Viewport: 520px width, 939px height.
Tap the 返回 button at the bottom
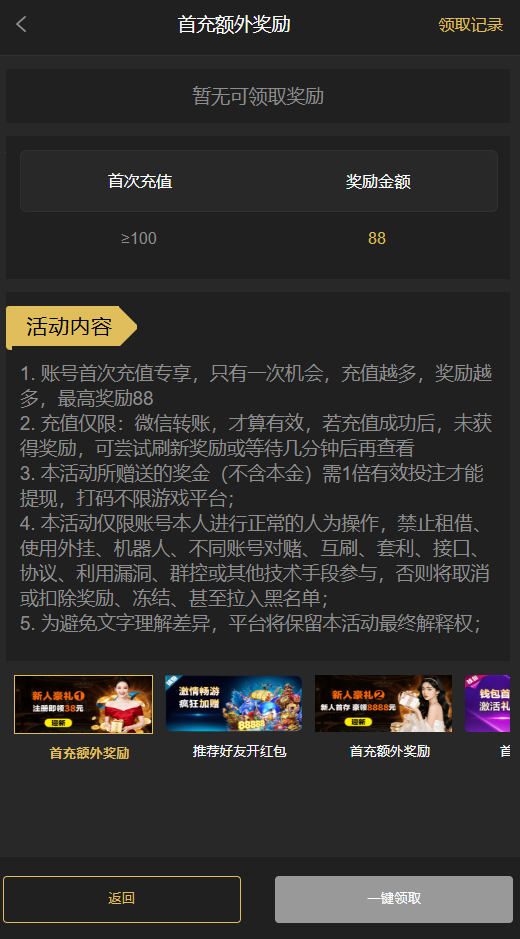[x=122, y=899]
